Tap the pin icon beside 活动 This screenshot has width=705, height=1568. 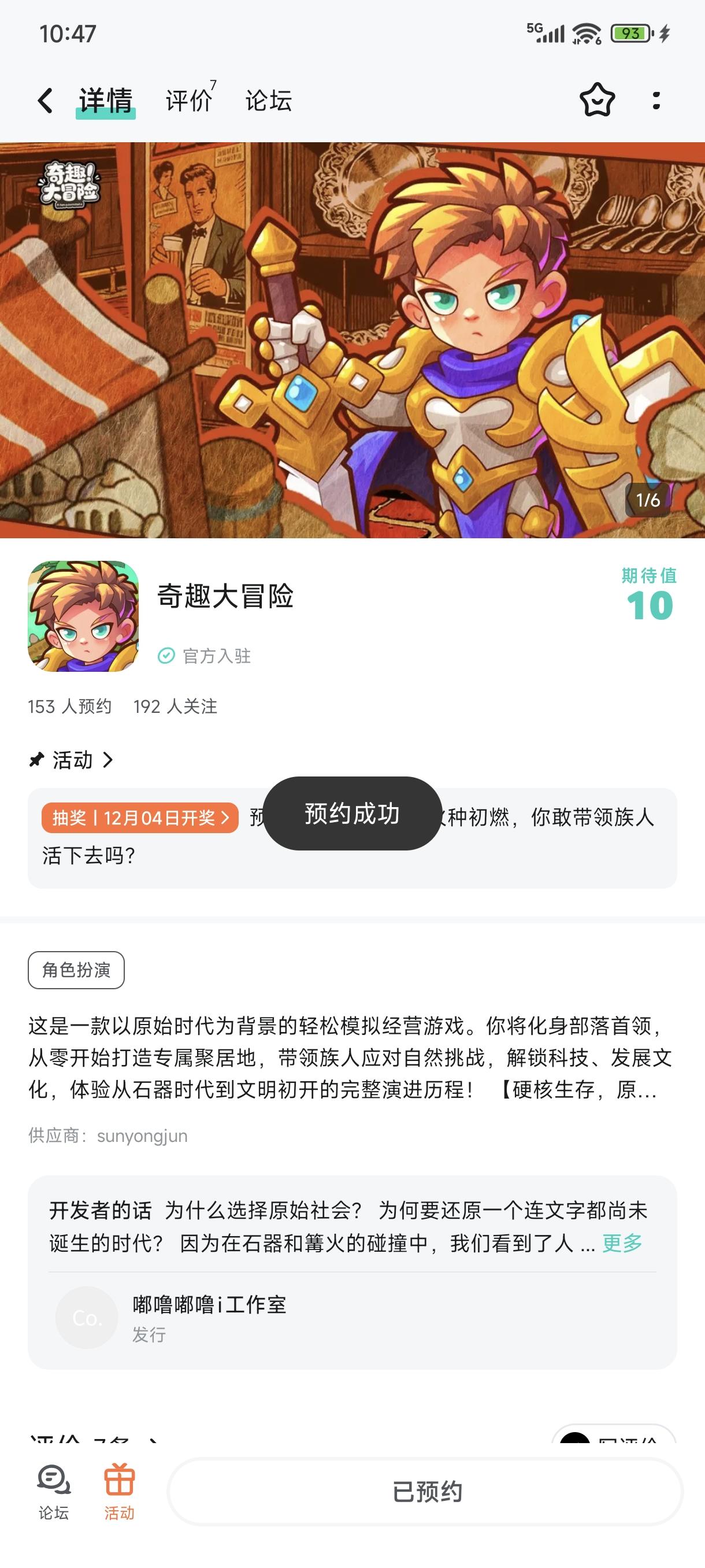[x=38, y=759]
